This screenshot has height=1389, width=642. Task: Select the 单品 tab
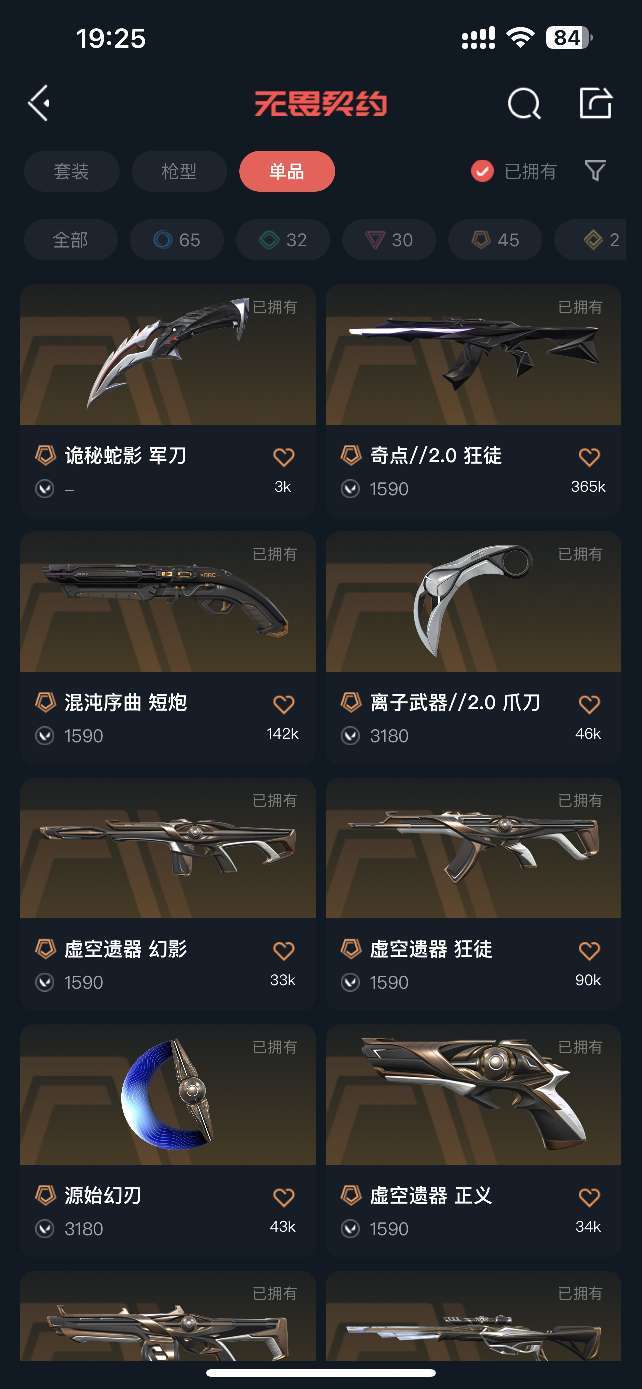point(286,171)
